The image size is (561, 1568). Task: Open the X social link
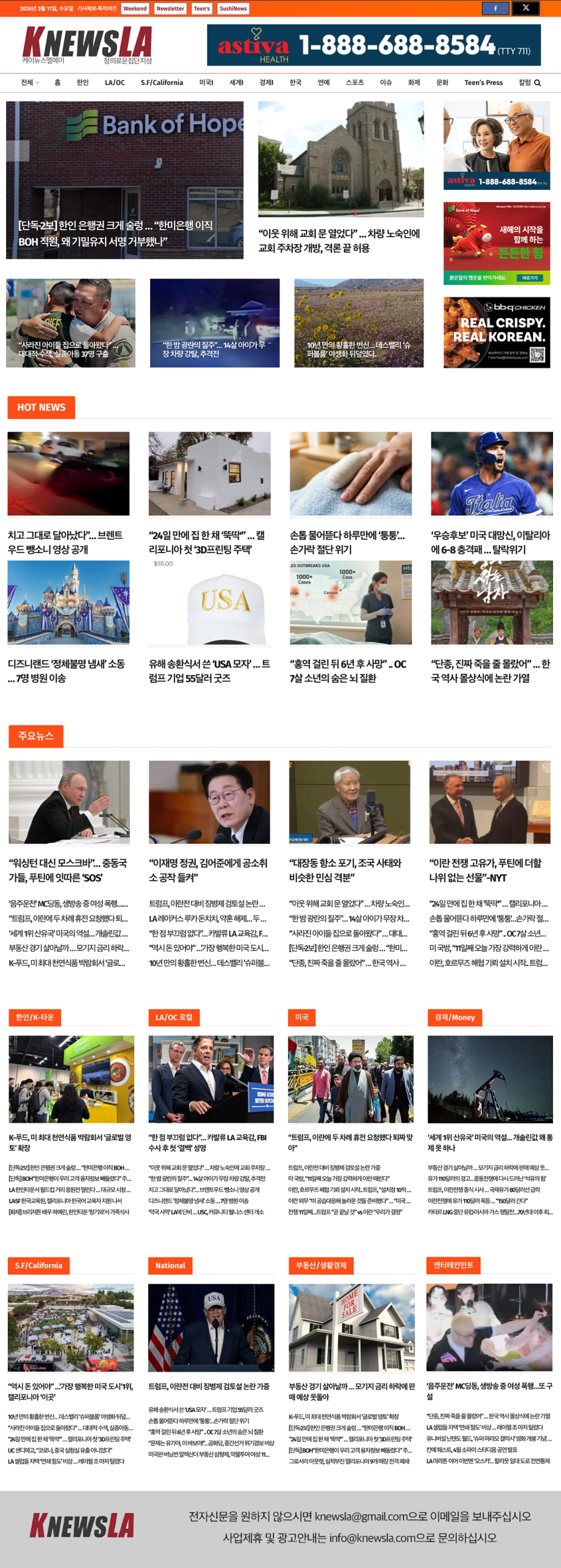click(525, 8)
